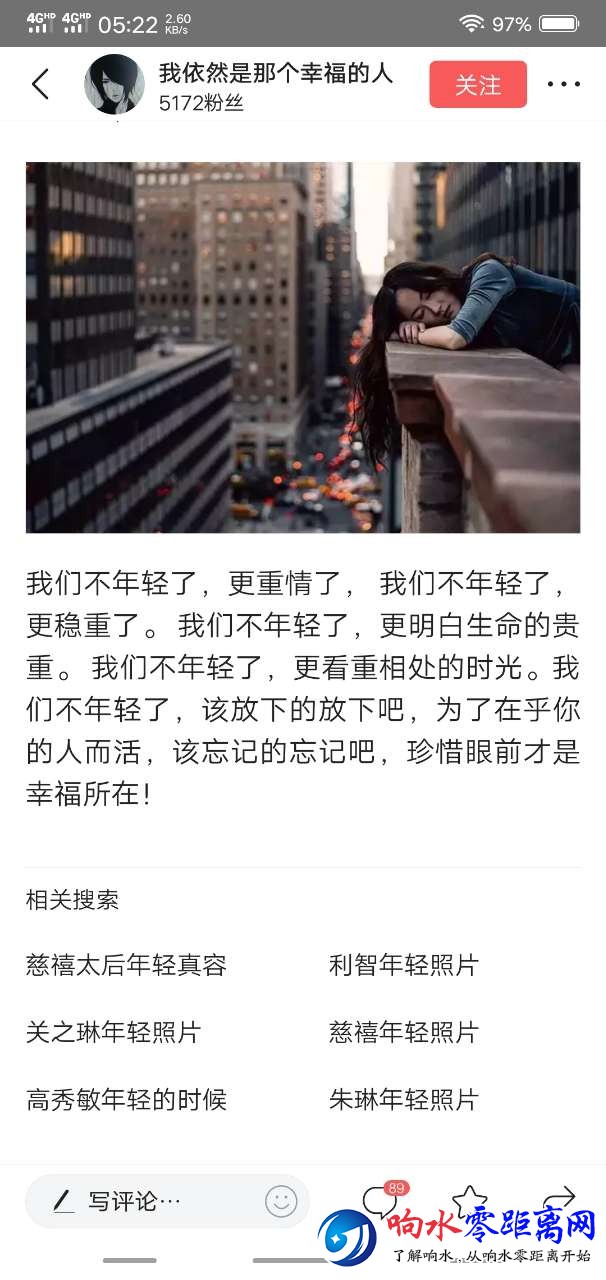This screenshot has width=606, height=1280.
Task: Open the post's rooftop photo
Action: click(x=302, y=347)
